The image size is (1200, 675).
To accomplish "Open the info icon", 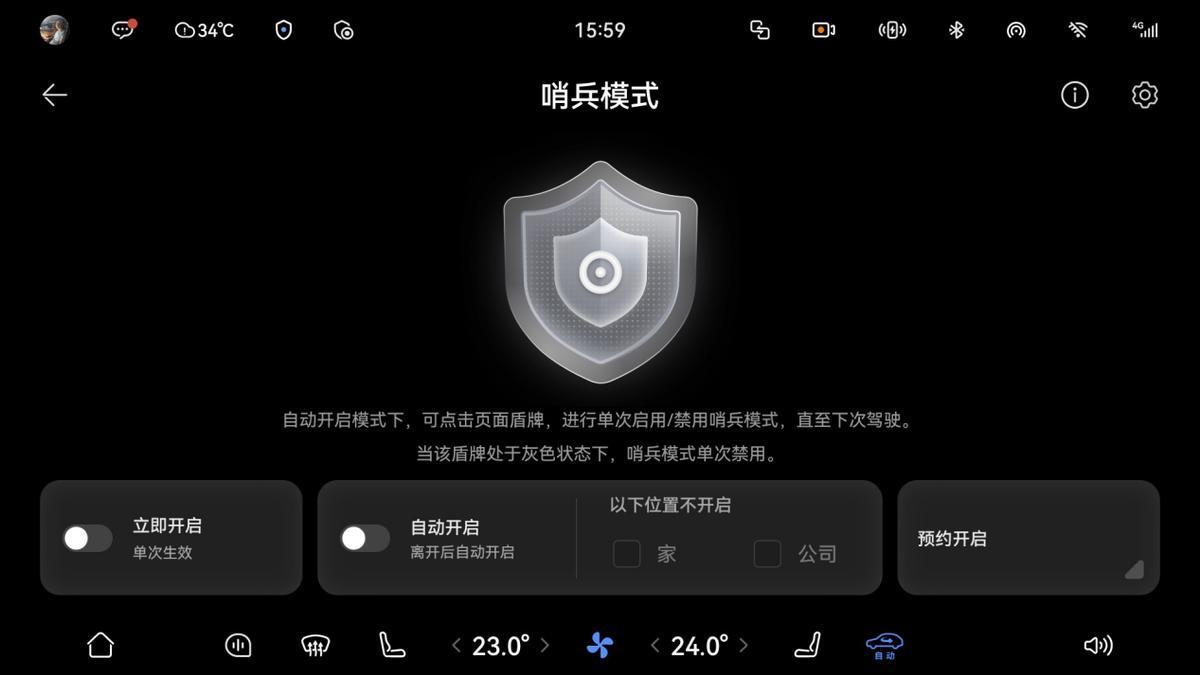I will click(1074, 95).
